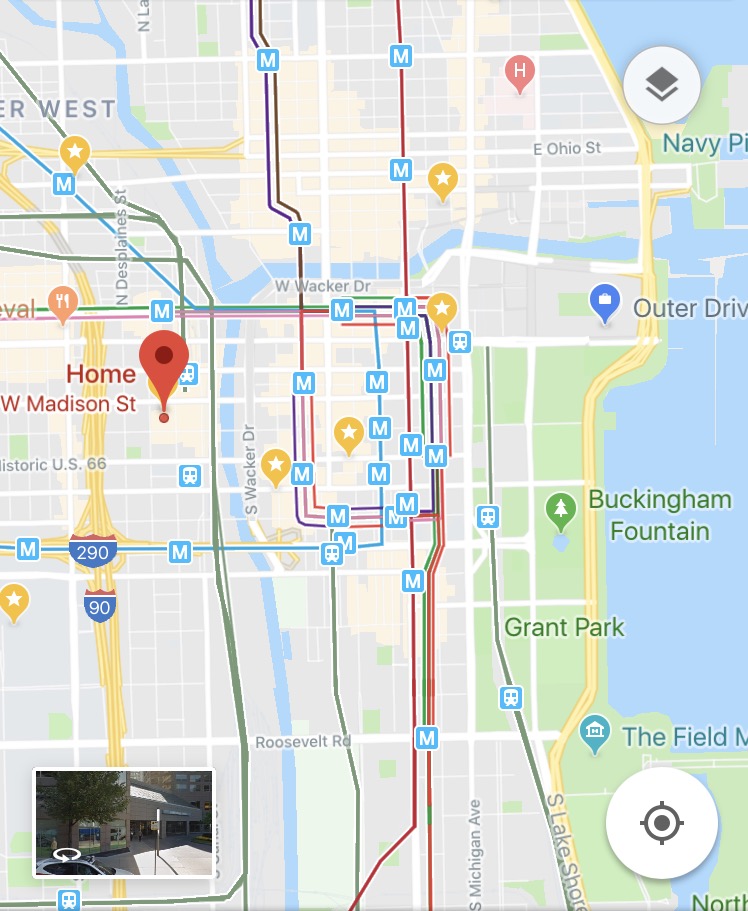Tap the blue Outer Drive marker

point(603,303)
